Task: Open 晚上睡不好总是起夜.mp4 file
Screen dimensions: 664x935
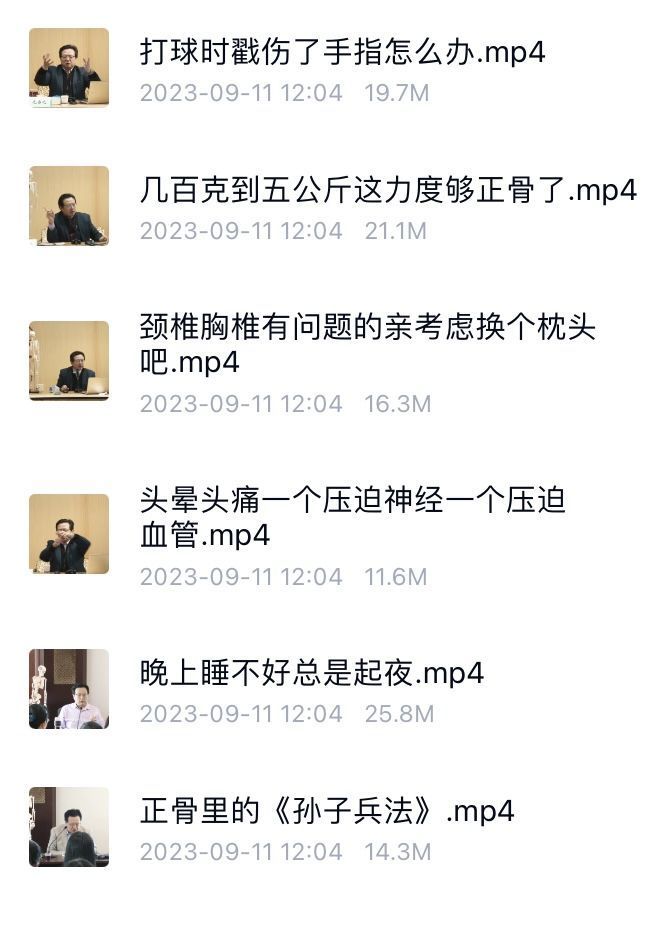Action: point(311,673)
